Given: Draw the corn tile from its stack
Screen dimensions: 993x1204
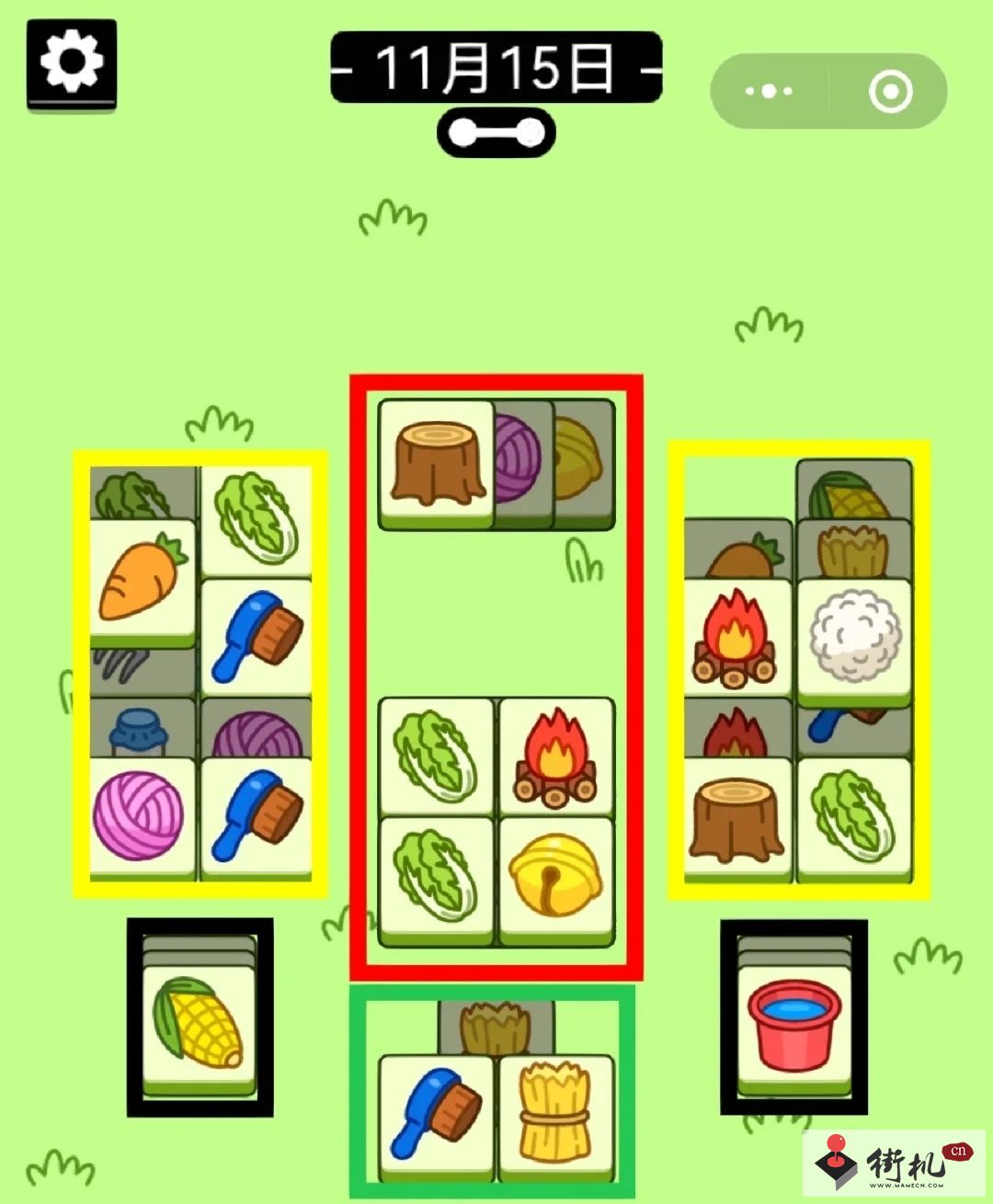Looking at the screenshot, I should point(200,1028).
